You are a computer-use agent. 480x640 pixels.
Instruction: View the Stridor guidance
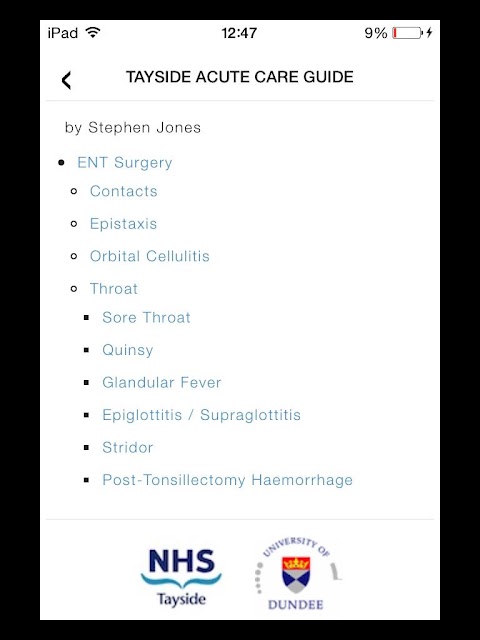(128, 447)
